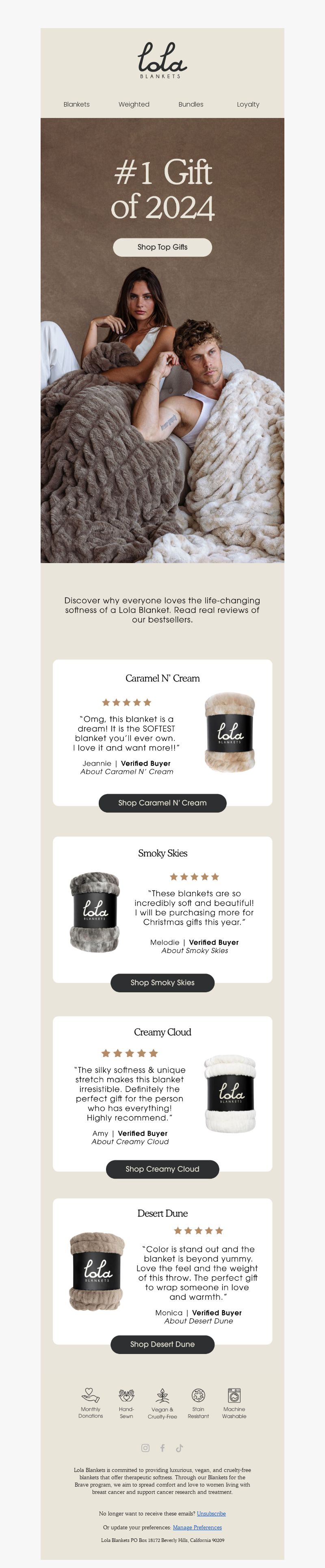Screen dimensions: 325x1568
Task: Open the Loyalty link
Action: [x=248, y=104]
